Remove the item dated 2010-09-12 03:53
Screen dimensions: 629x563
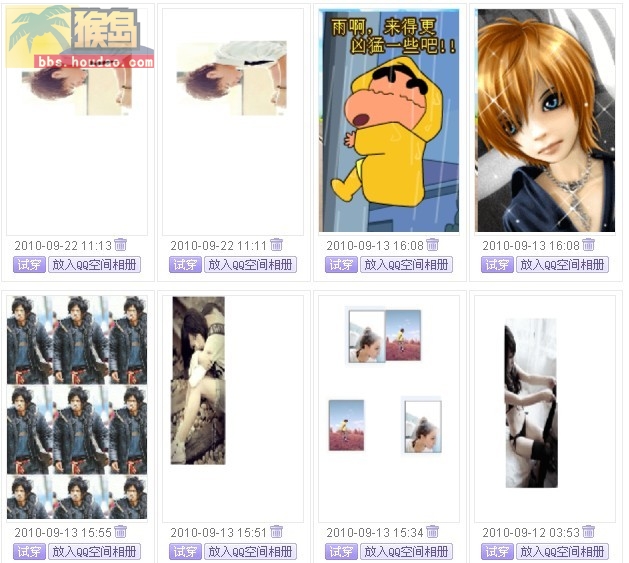[589, 532]
